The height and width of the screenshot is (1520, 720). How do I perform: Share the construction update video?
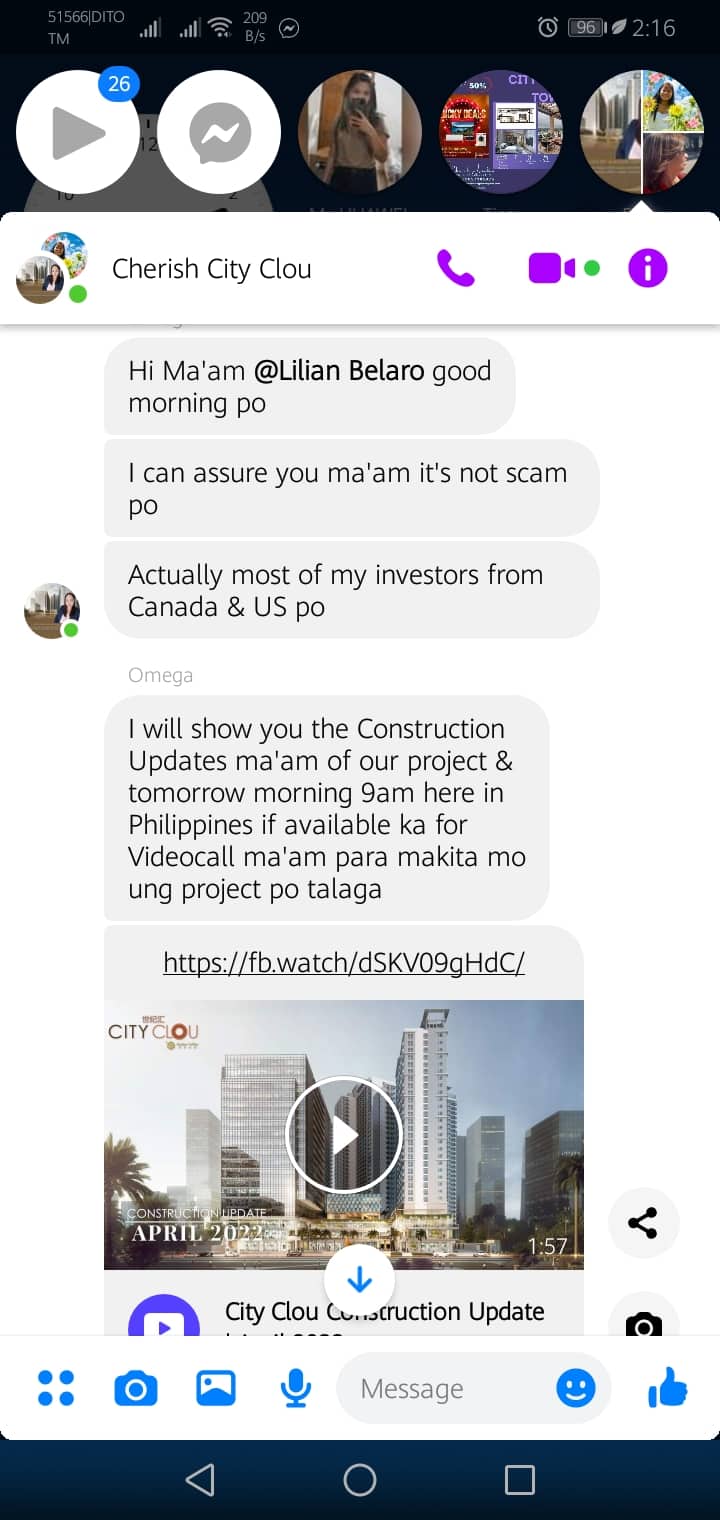pos(643,1222)
